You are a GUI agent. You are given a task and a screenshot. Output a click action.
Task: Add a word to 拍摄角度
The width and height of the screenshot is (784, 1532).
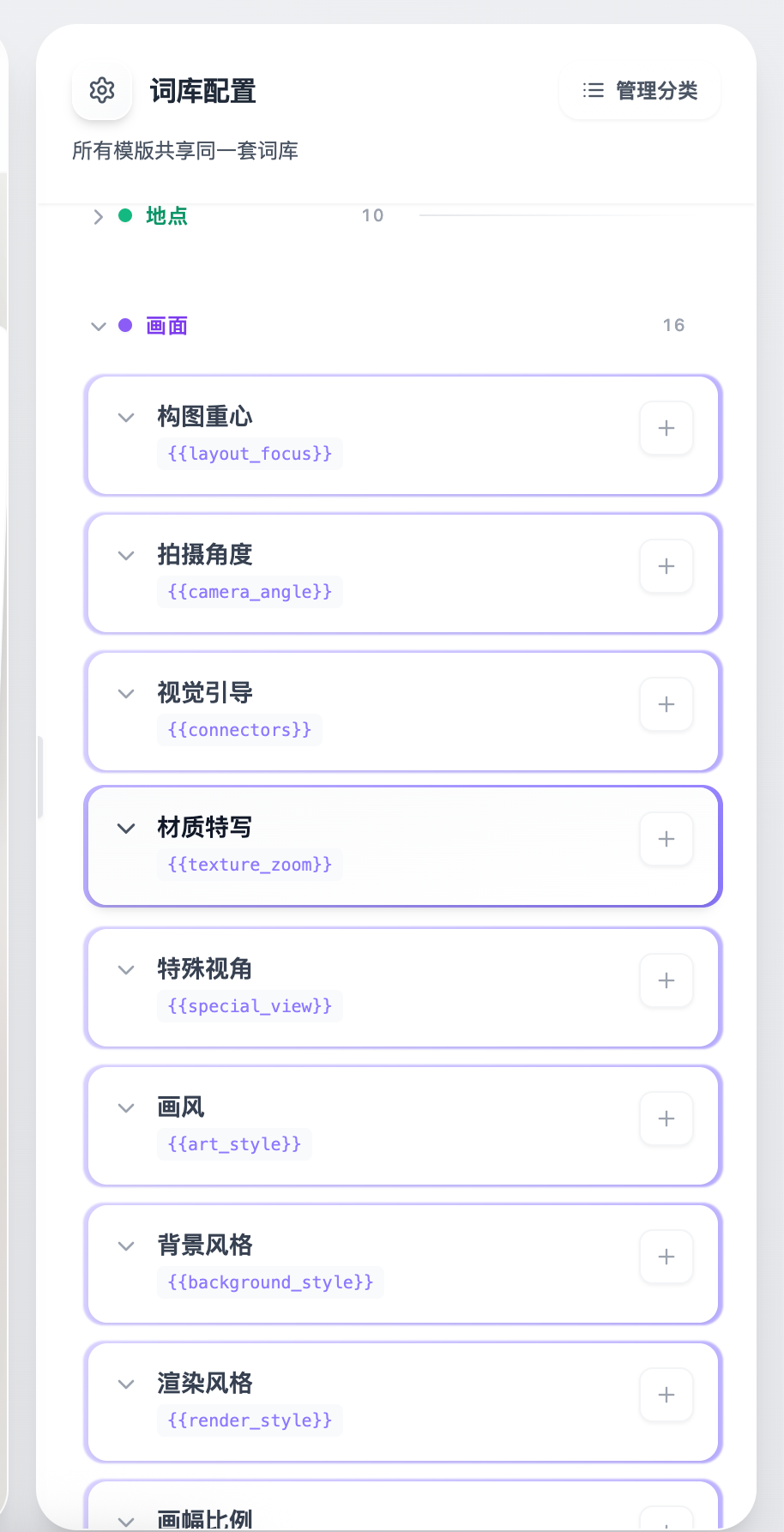666,566
